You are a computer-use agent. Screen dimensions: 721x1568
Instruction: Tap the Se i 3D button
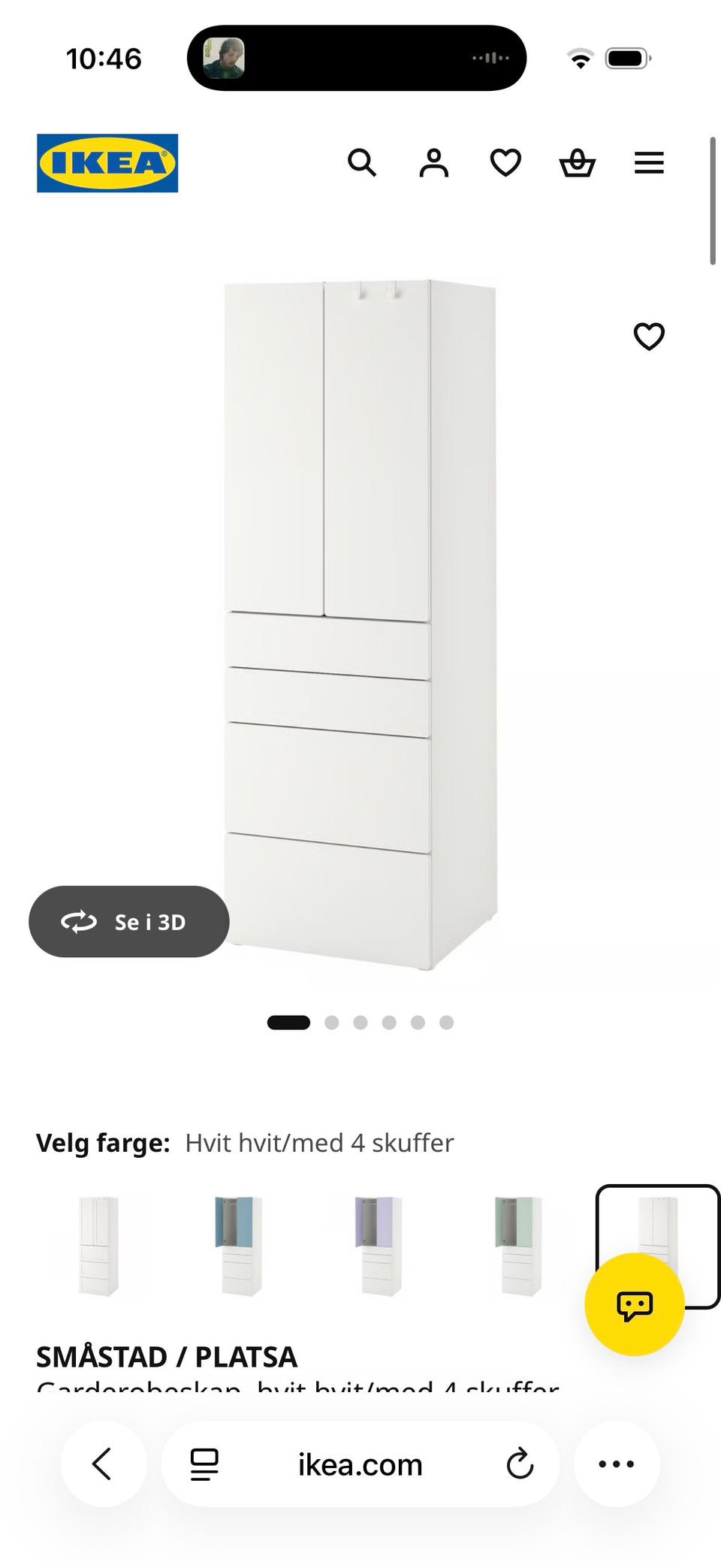tap(128, 921)
